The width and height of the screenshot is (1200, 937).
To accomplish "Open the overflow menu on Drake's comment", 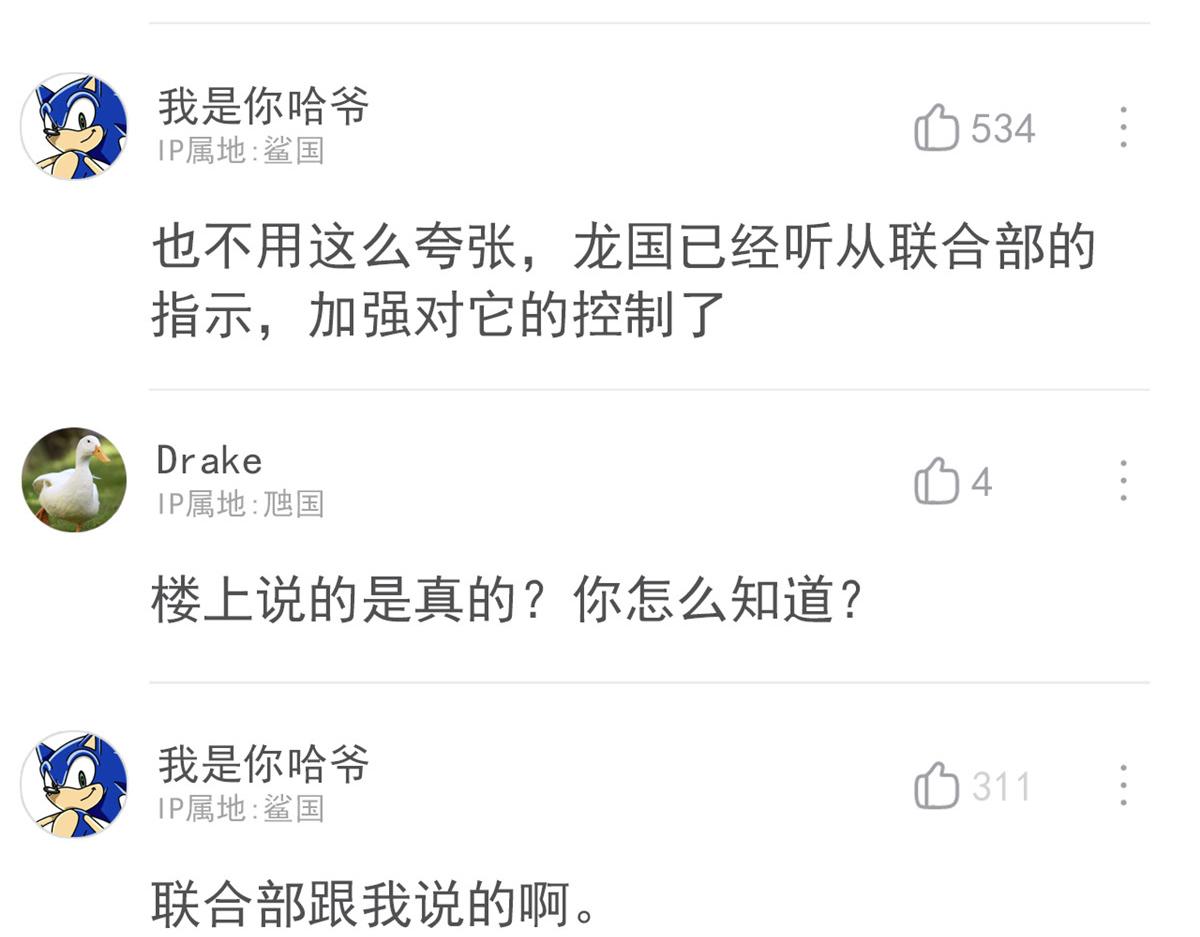I will click(x=1123, y=480).
